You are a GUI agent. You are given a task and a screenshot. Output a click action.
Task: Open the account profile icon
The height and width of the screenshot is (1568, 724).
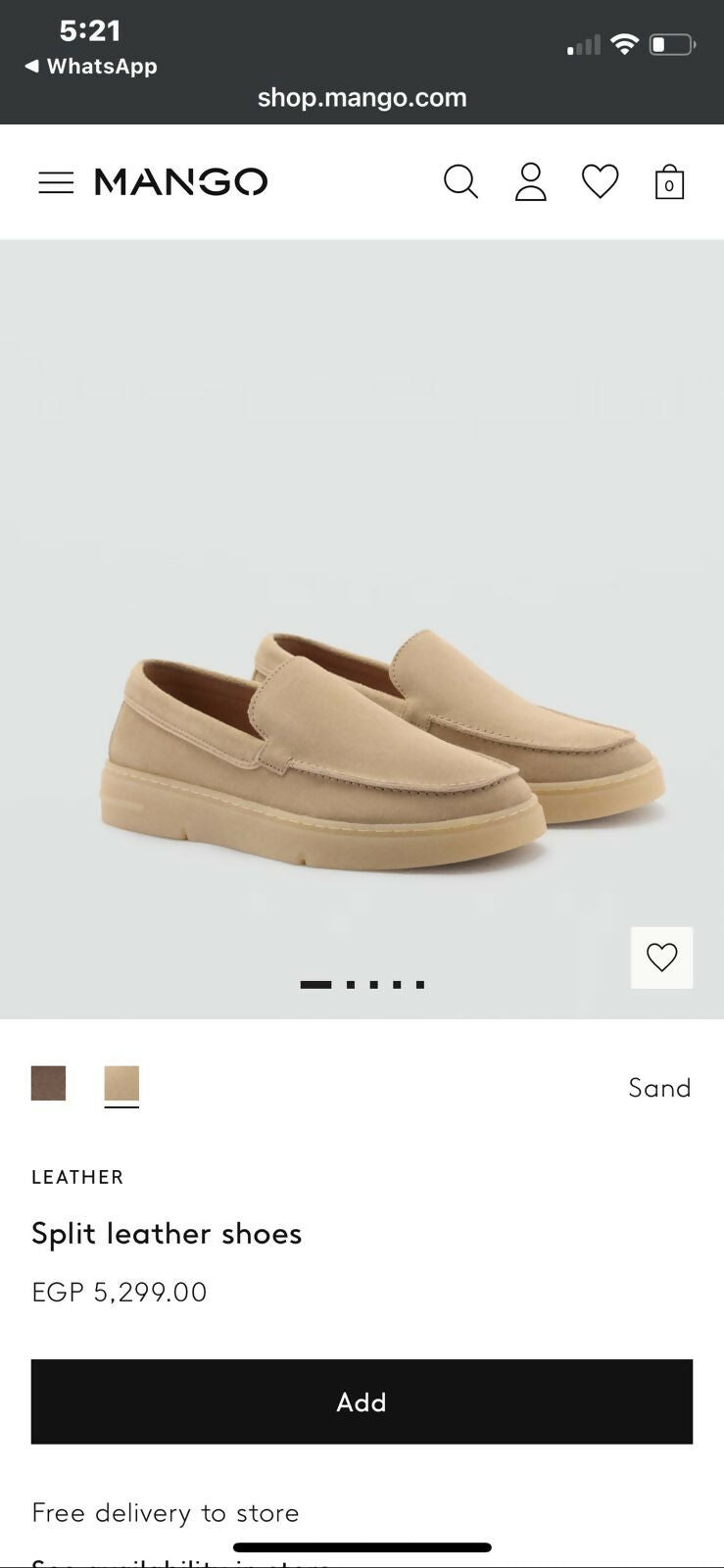point(530,182)
